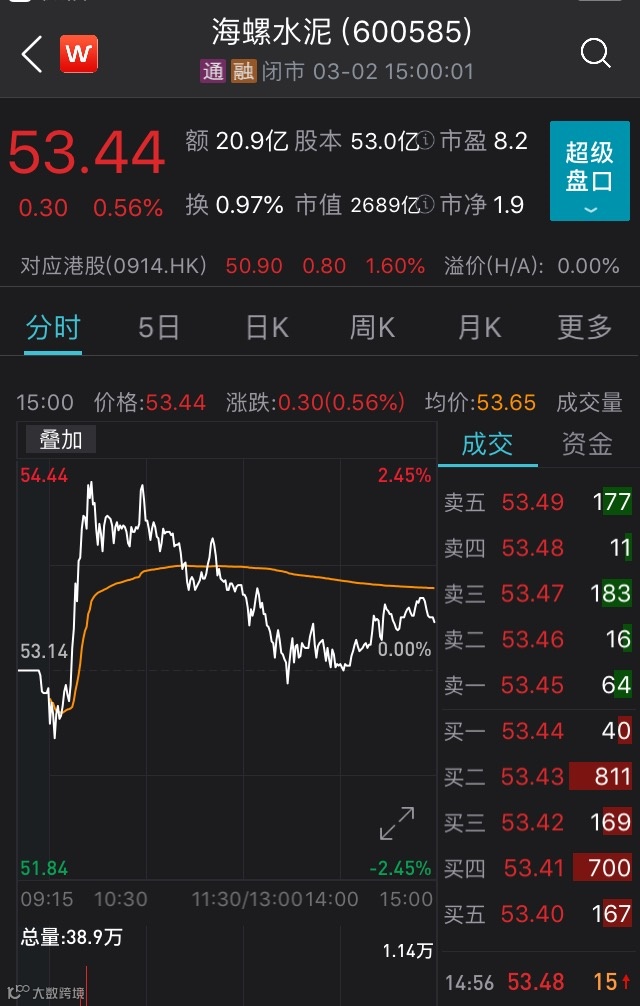
Task: Show the 月K chart tab
Action: pyautogui.click(x=479, y=327)
